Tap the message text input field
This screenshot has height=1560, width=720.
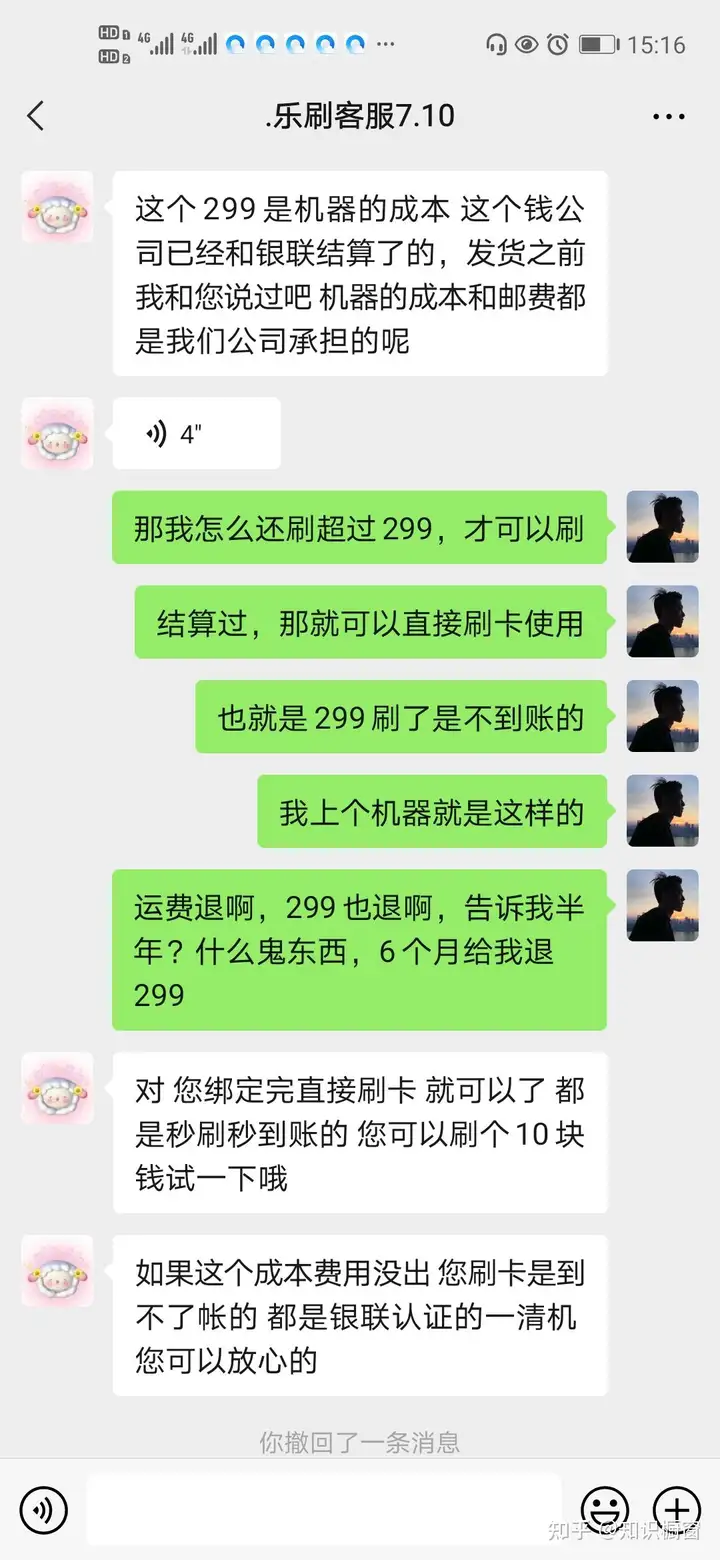coord(322,1509)
